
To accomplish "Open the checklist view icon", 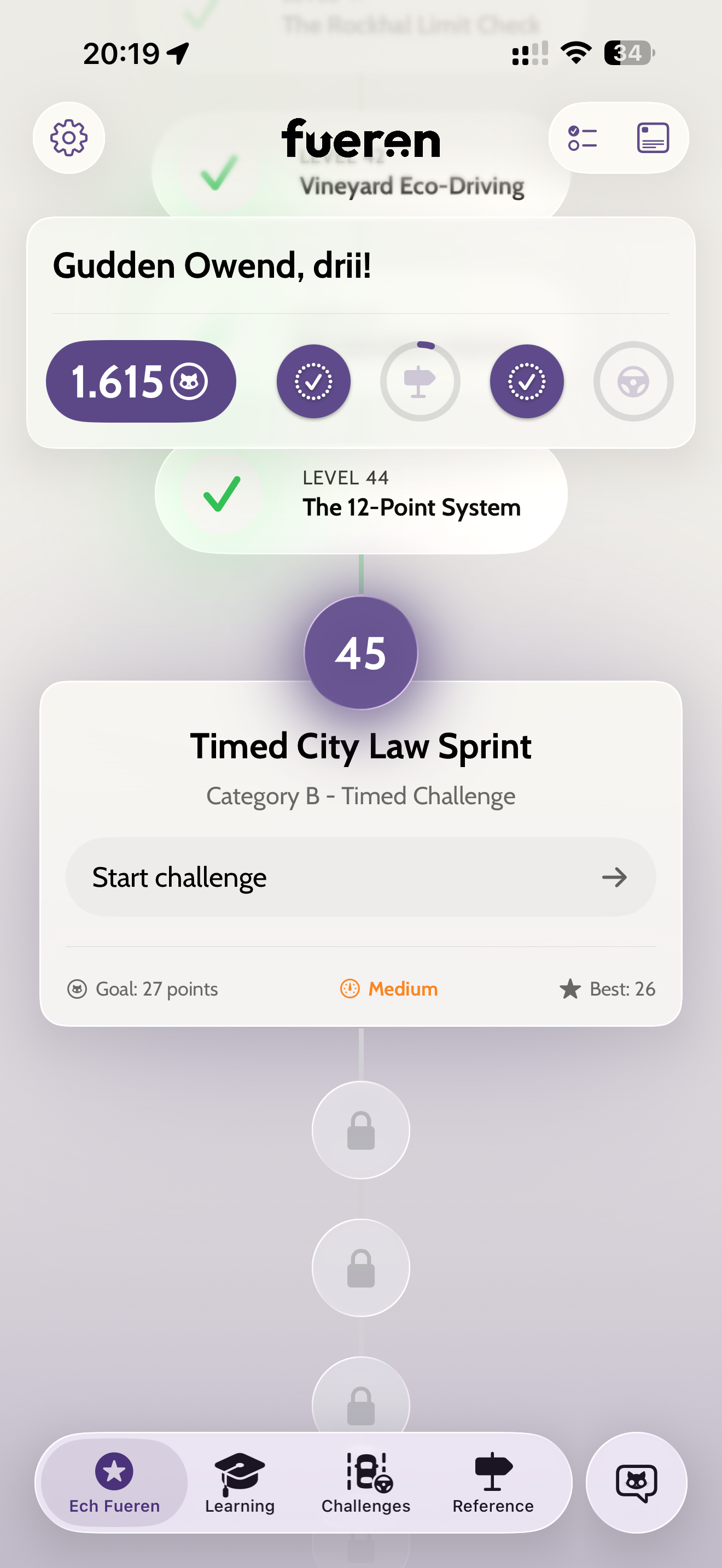I will coord(583,138).
